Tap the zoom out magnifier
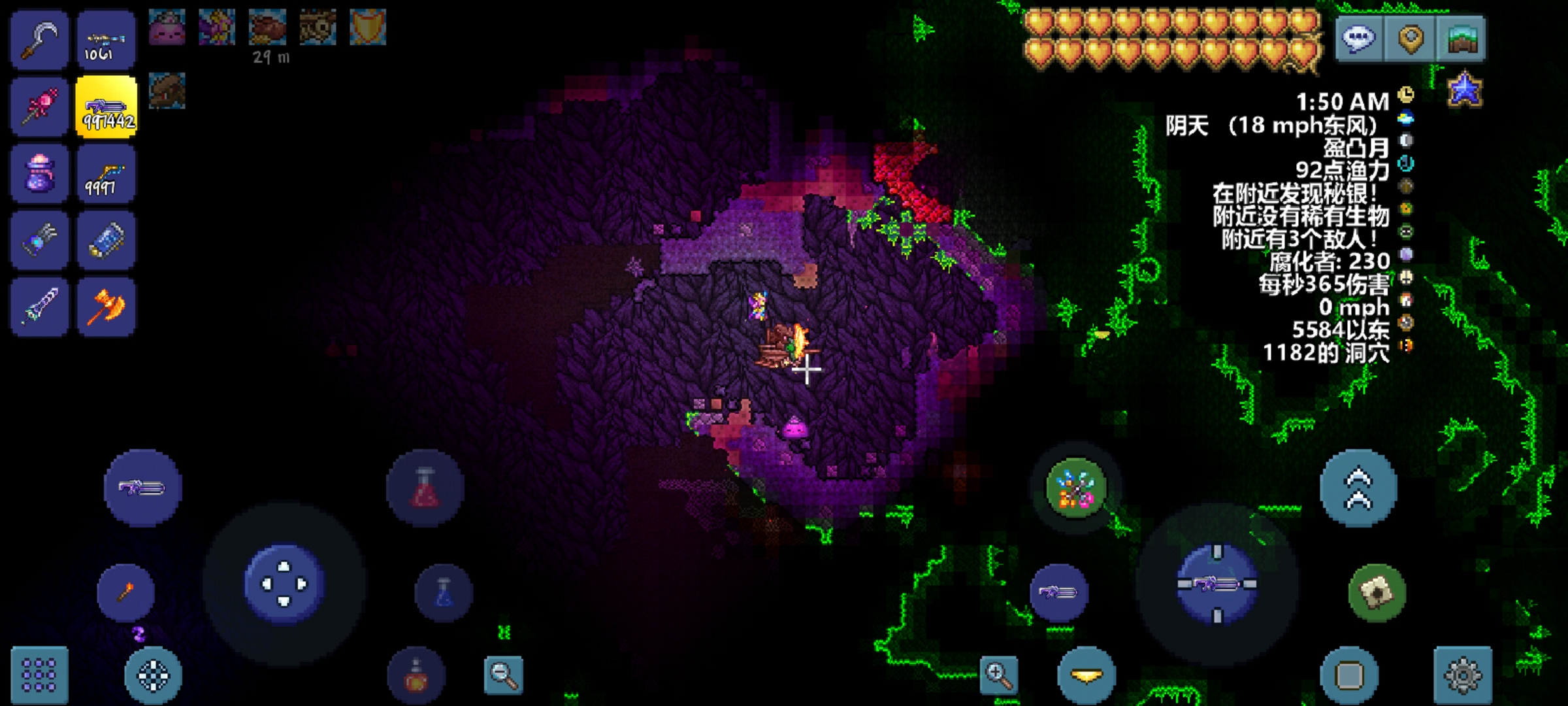This screenshot has height=706, width=1568. 504,675
